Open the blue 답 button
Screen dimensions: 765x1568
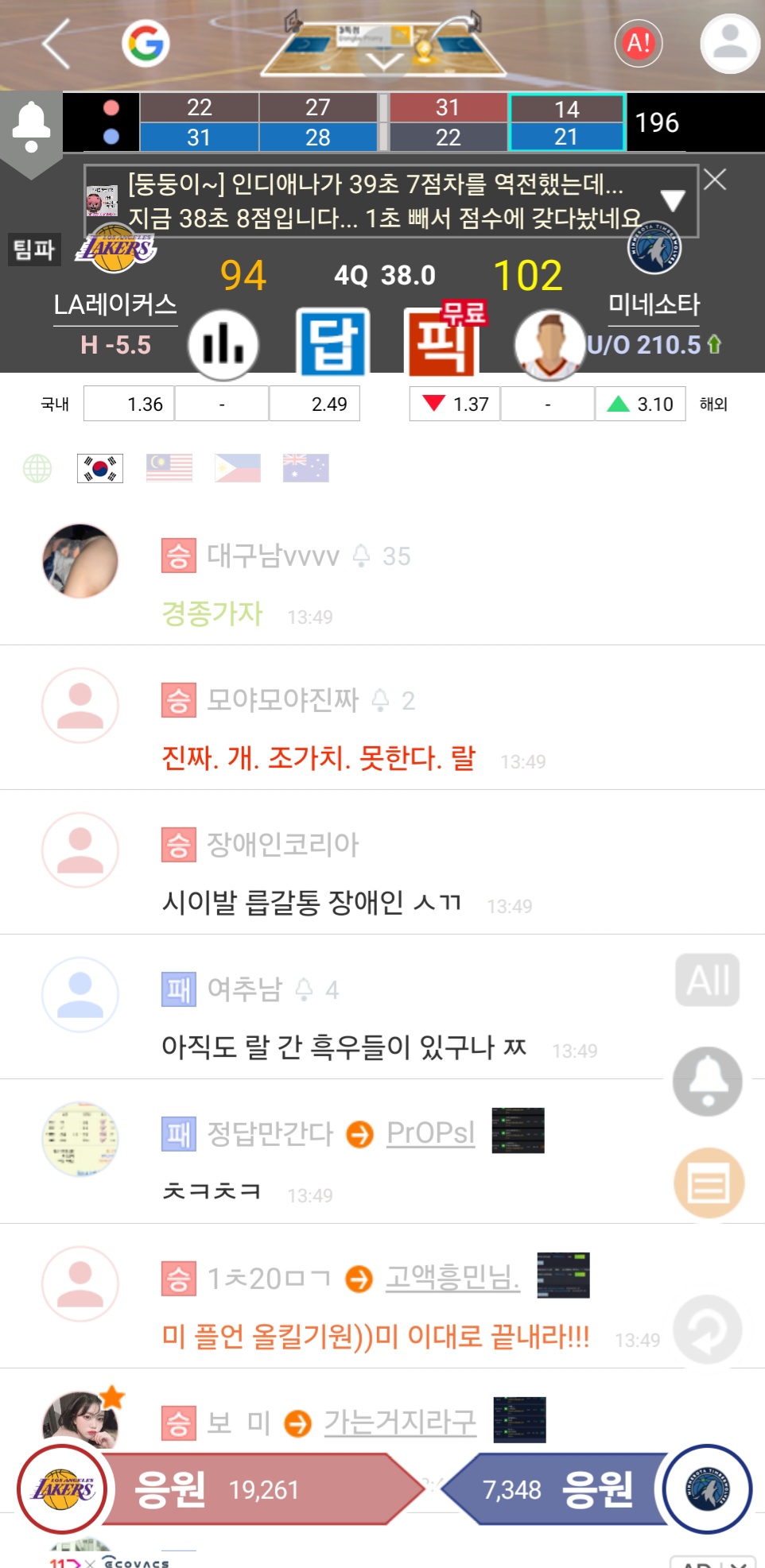(332, 343)
